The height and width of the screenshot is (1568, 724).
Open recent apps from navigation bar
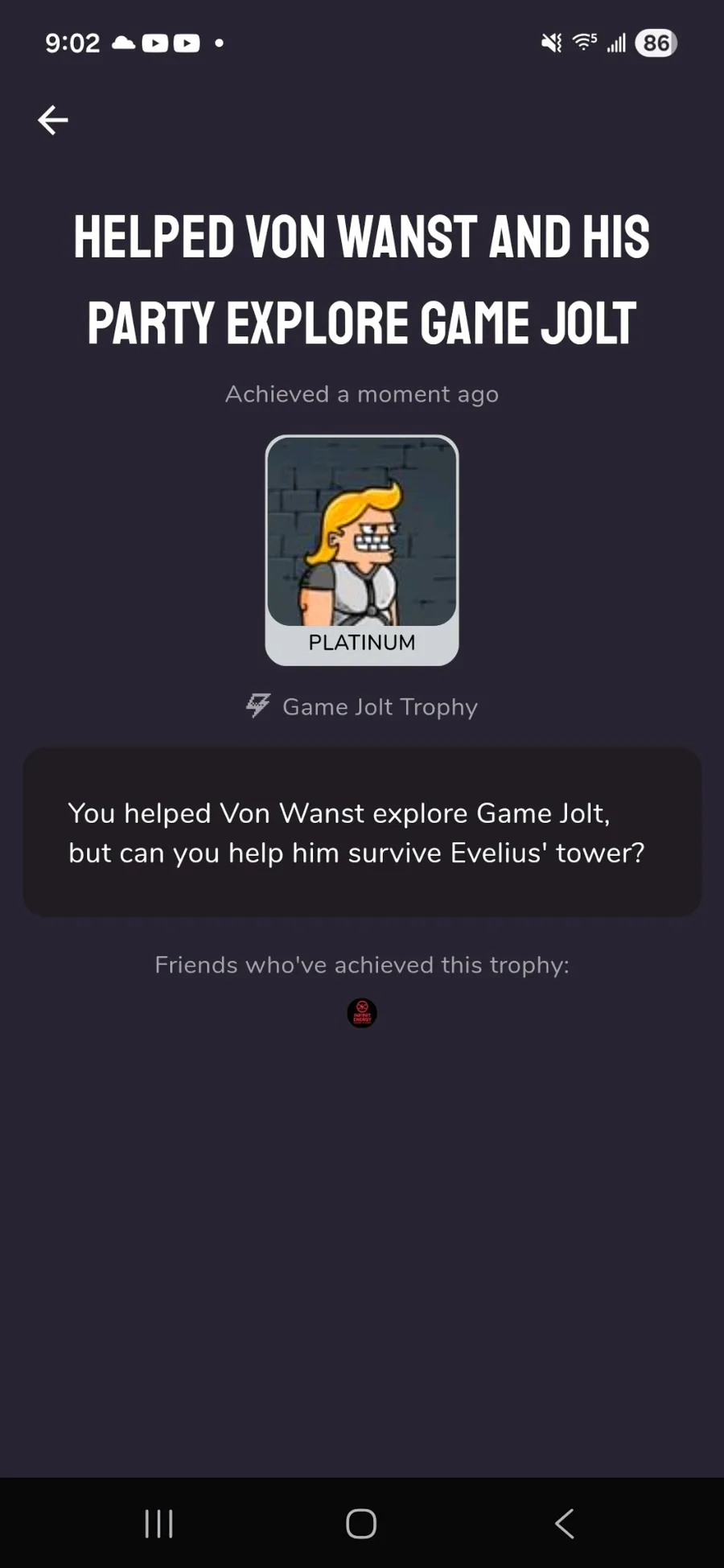[158, 1523]
